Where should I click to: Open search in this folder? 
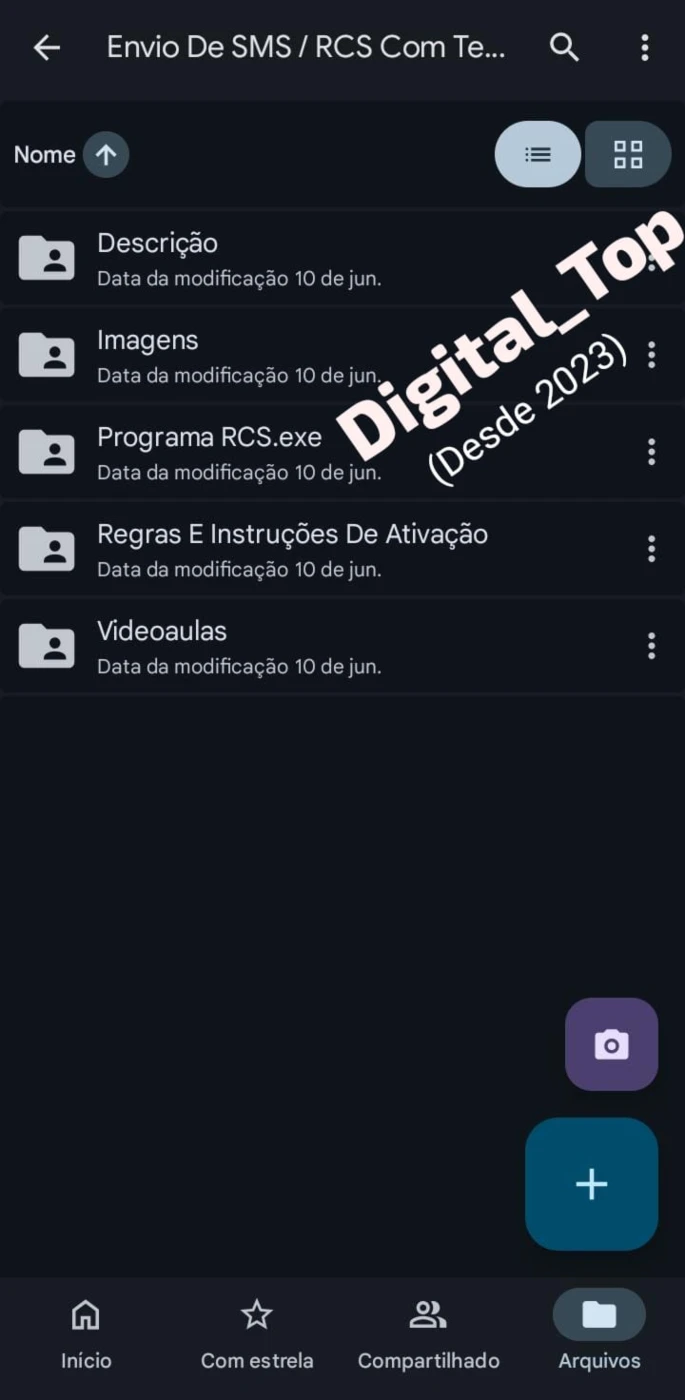[x=564, y=47]
